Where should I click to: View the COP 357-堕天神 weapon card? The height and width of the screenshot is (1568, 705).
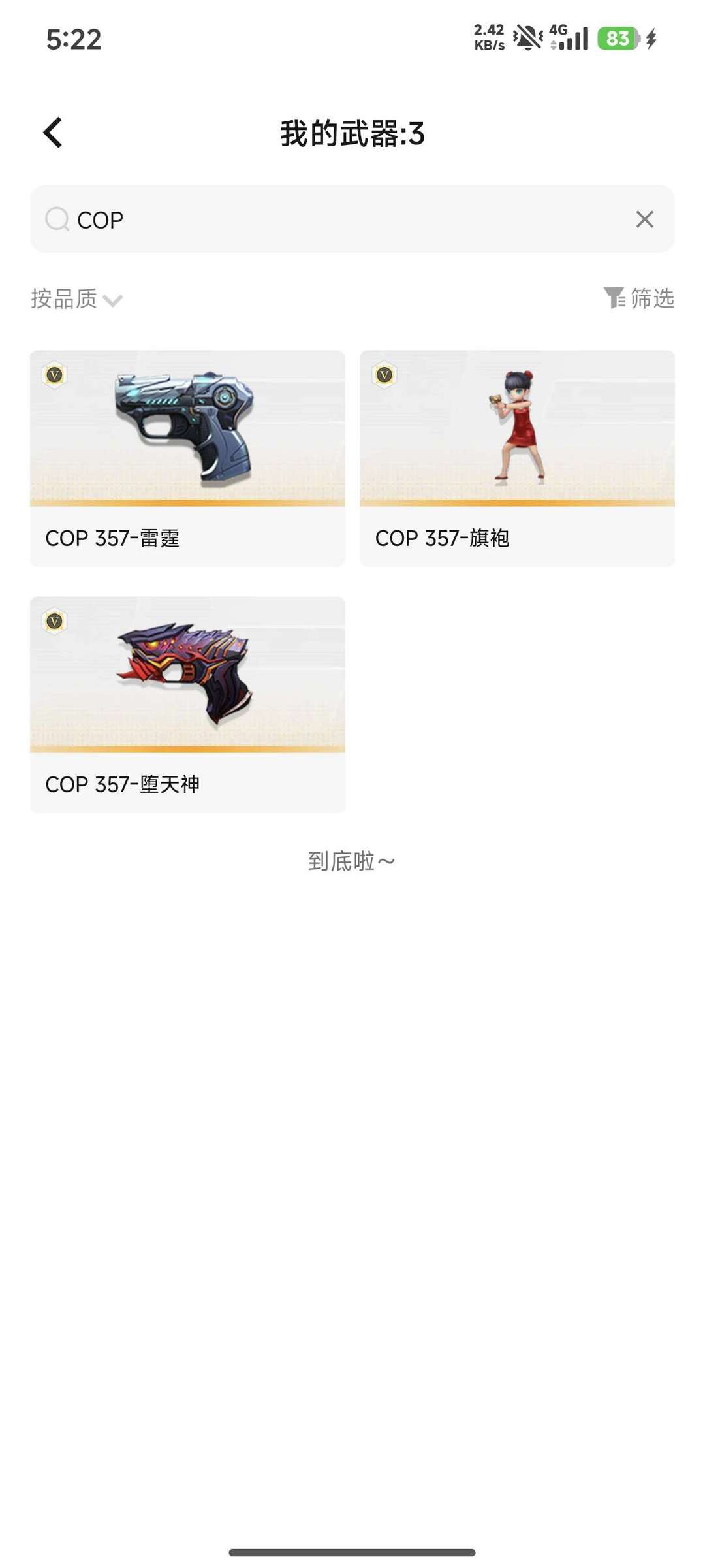coord(187,704)
